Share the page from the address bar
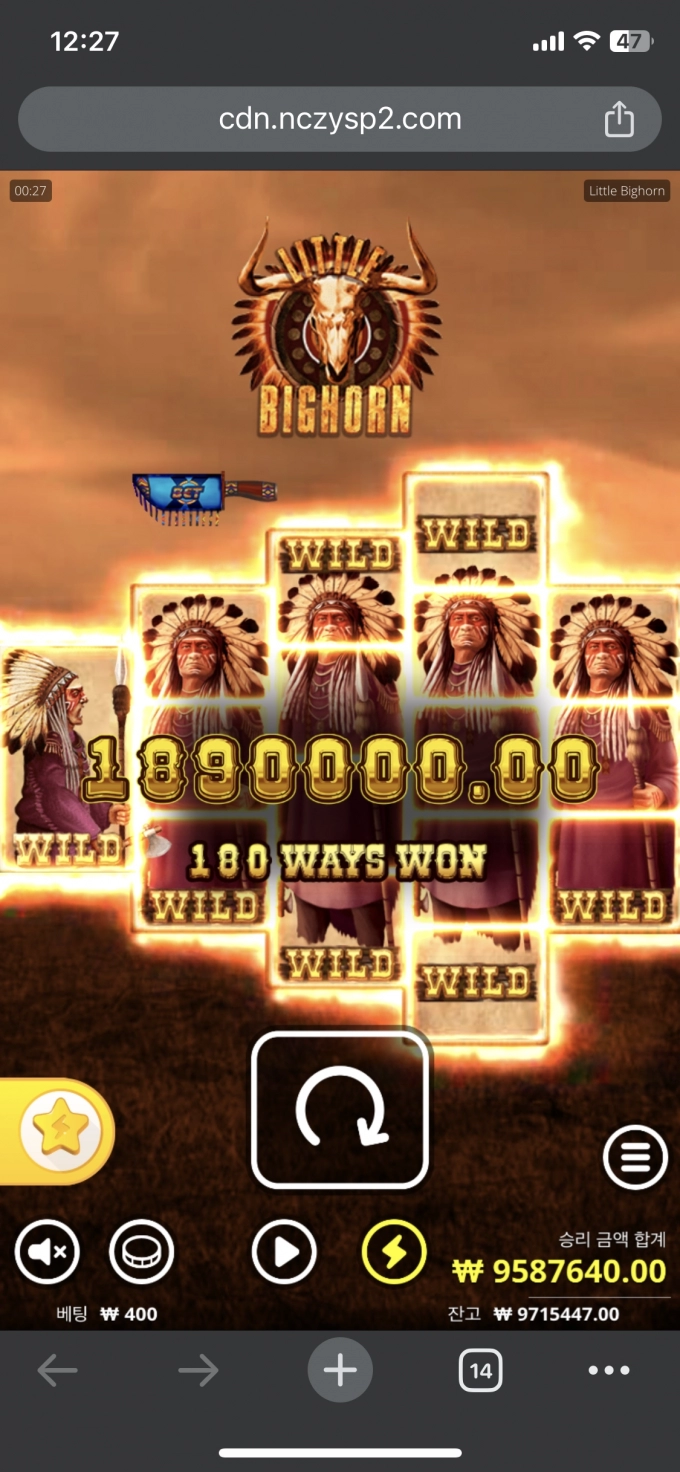Screen dimensions: 680x1472 click(620, 120)
